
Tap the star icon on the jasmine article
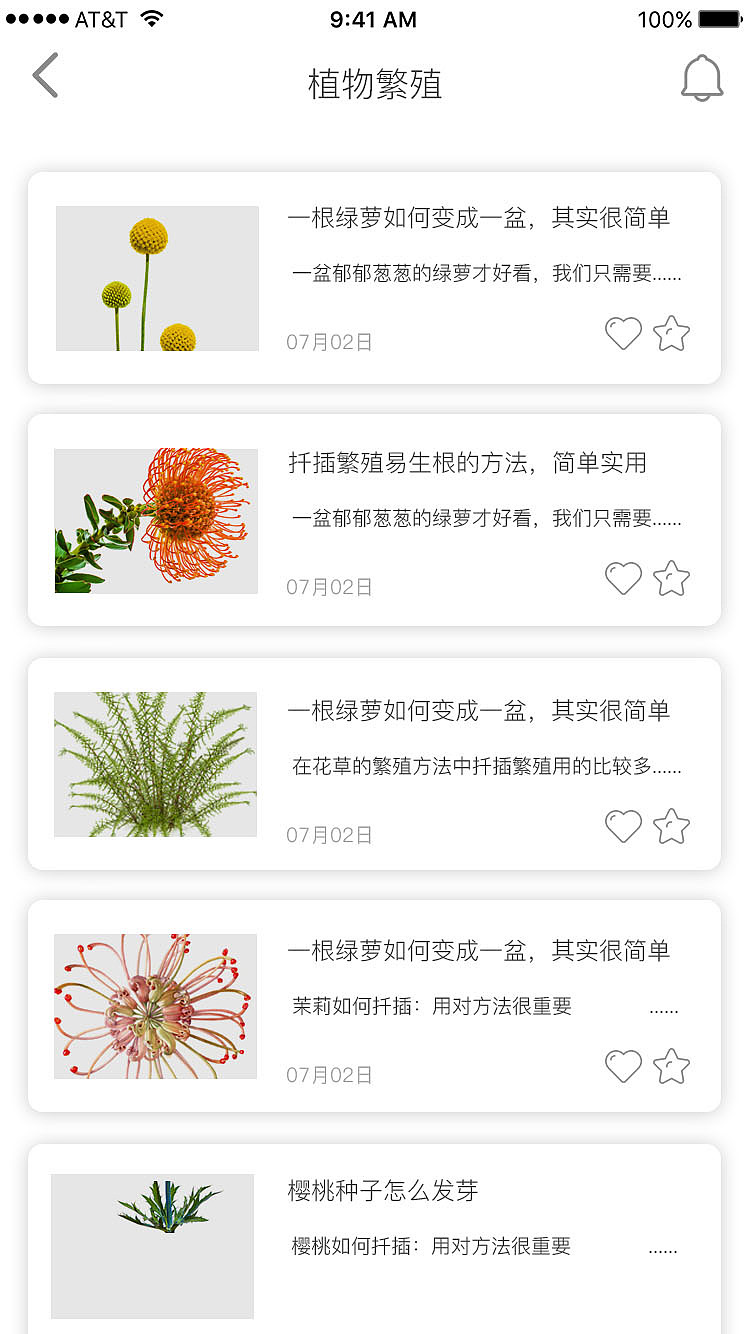[671, 1066]
